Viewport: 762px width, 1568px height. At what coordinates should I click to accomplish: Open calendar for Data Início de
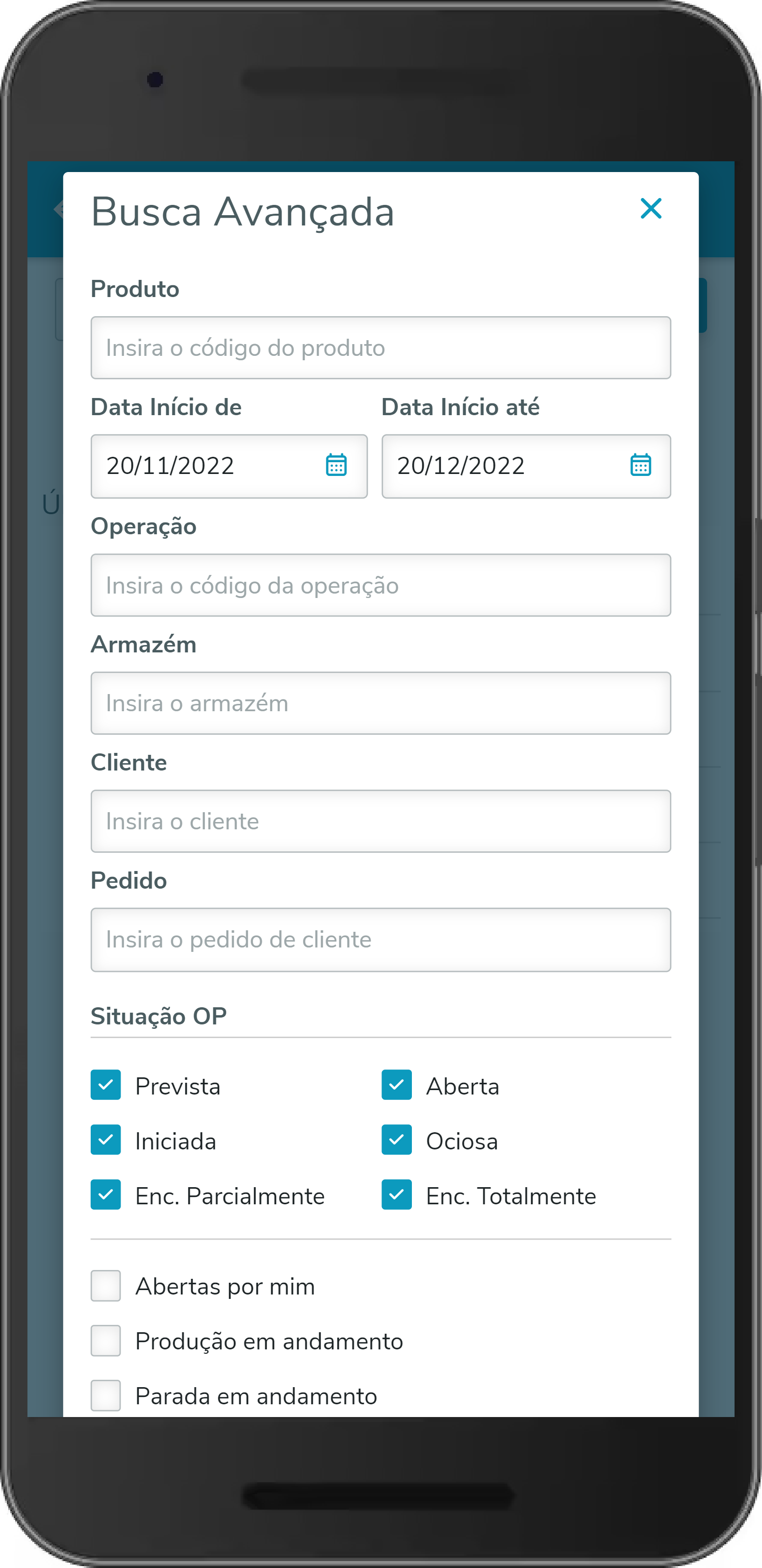(x=336, y=465)
